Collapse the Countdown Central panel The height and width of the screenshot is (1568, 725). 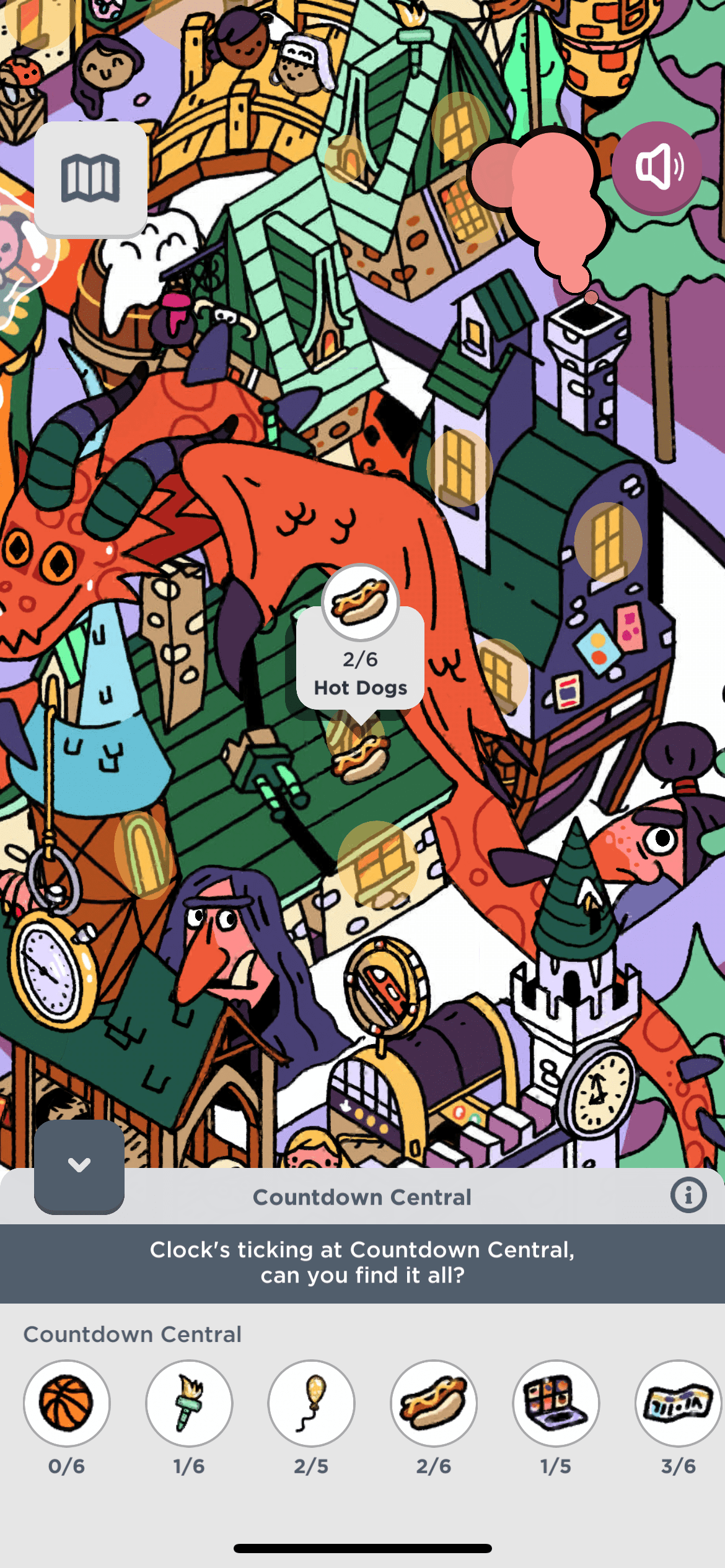click(x=79, y=1165)
